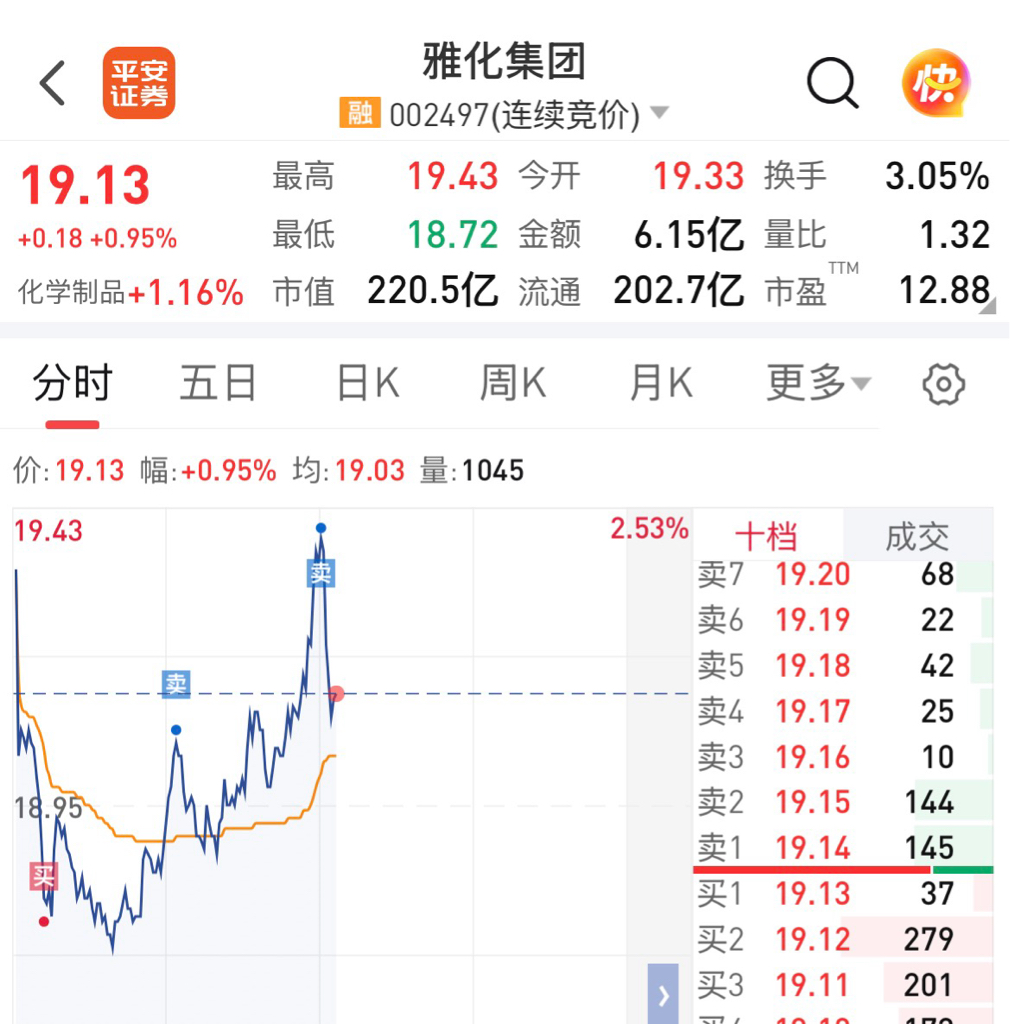Switch to the 成交 tab
Viewport: 1010px width, 1024px height.
pos(917,536)
